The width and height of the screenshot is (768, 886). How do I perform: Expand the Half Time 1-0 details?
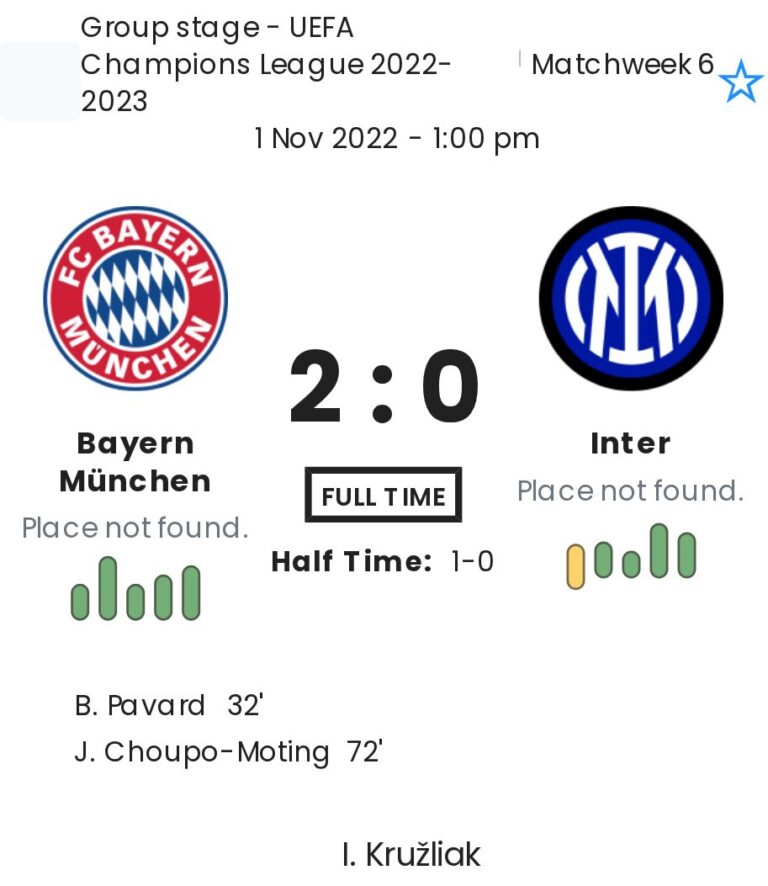pos(383,562)
